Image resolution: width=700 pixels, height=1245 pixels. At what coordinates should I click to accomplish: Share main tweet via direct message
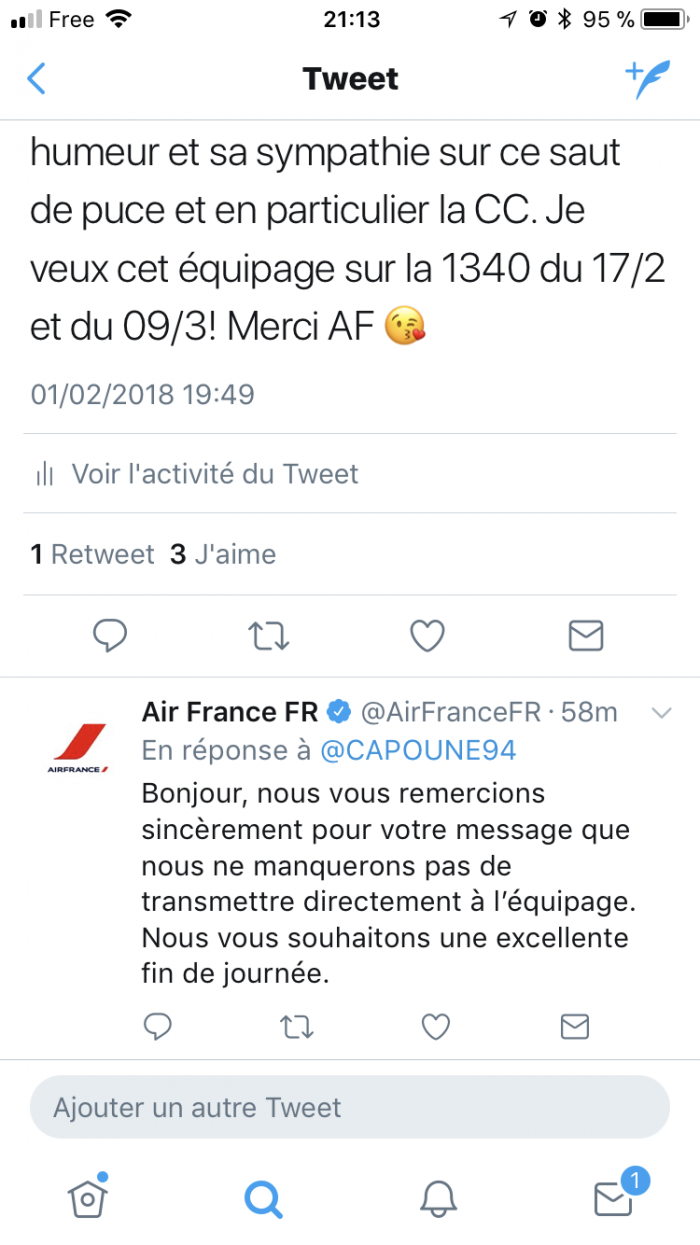pyautogui.click(x=585, y=636)
